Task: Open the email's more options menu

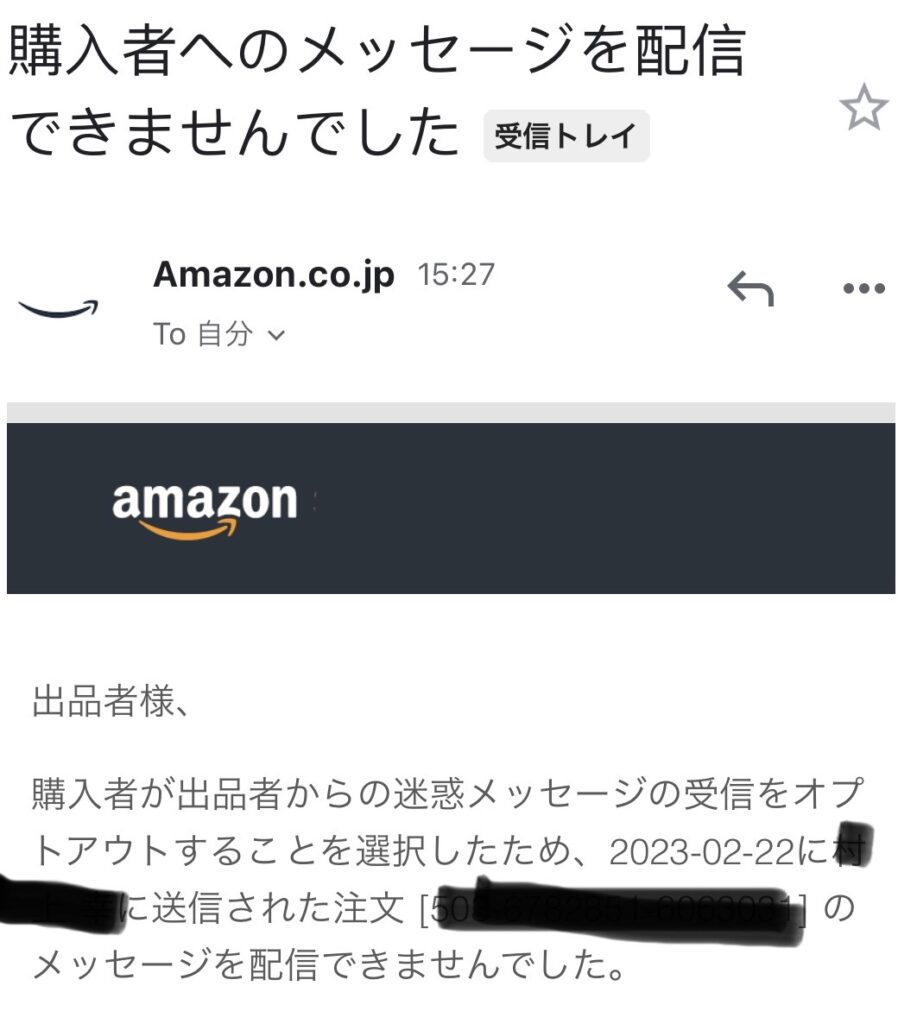Action: point(864,289)
